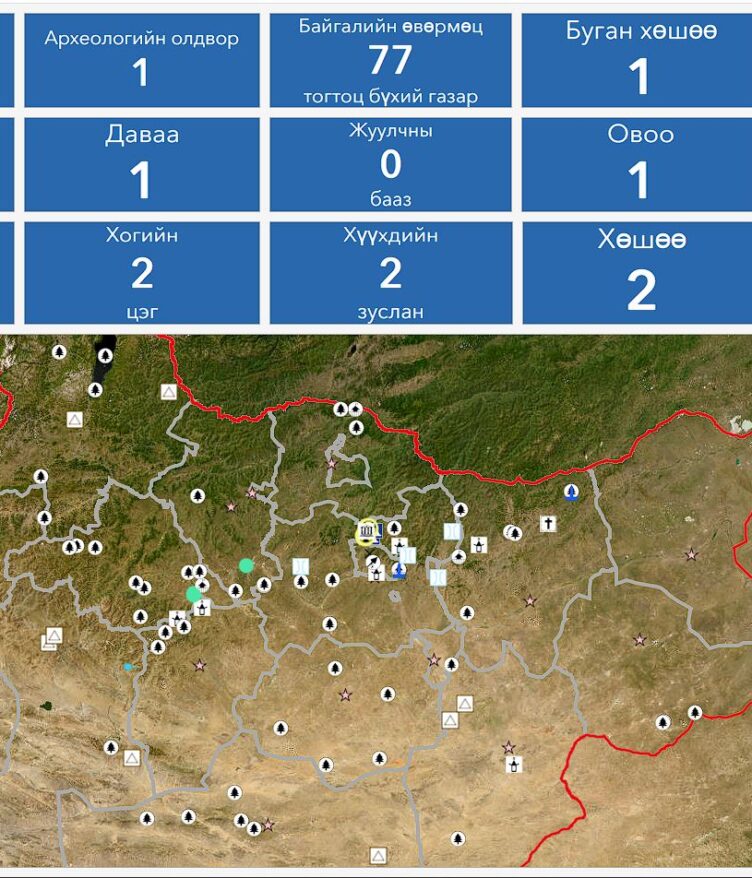
Task: Select the blue tree marker near the northern border
Action: [571, 491]
